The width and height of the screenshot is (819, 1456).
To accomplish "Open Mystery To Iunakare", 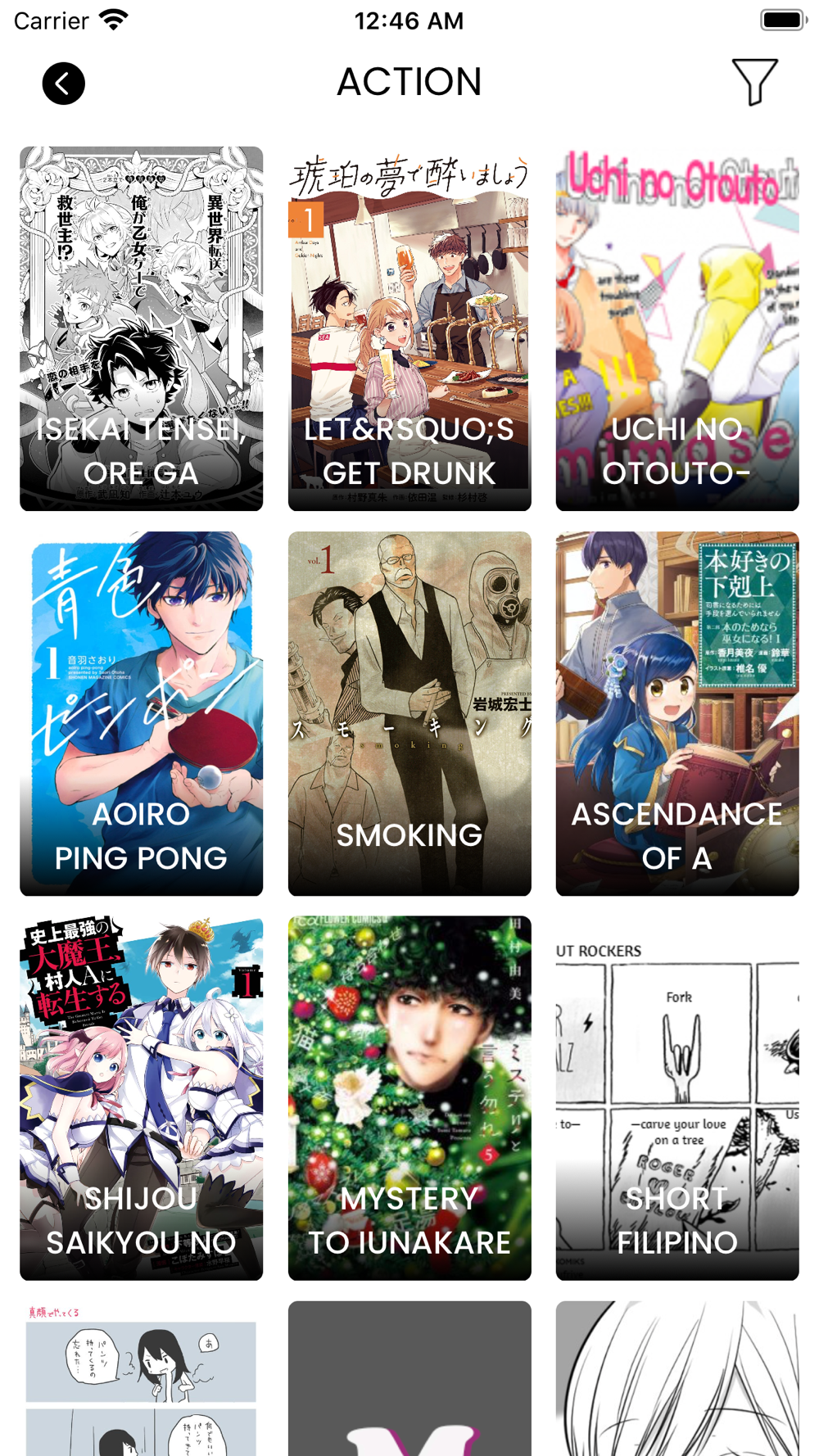I will pos(409,1098).
